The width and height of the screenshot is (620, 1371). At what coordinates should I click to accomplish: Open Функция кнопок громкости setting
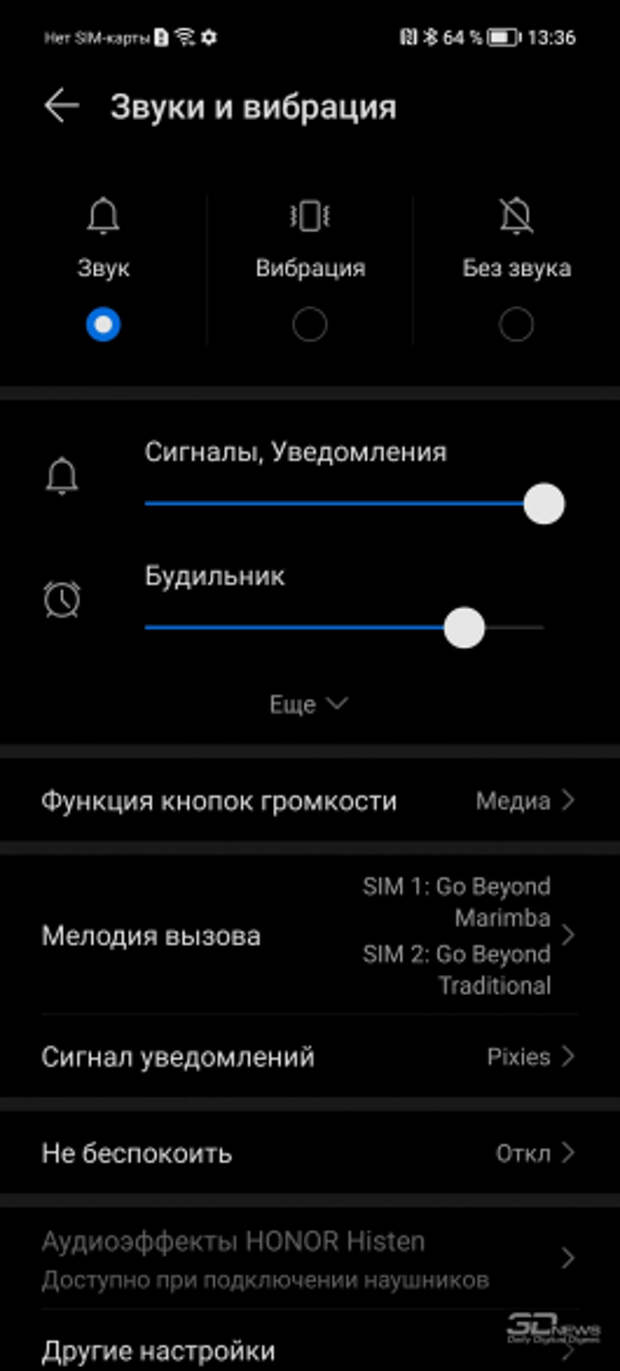click(x=310, y=801)
